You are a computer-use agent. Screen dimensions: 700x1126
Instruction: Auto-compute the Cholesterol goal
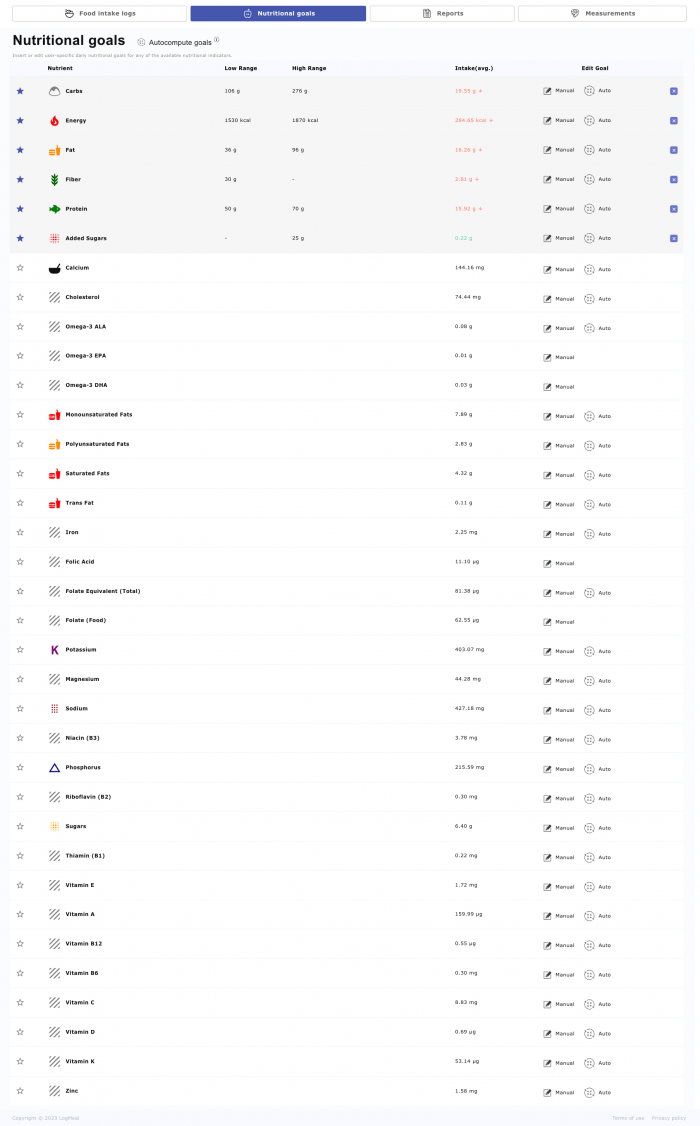[x=598, y=298]
